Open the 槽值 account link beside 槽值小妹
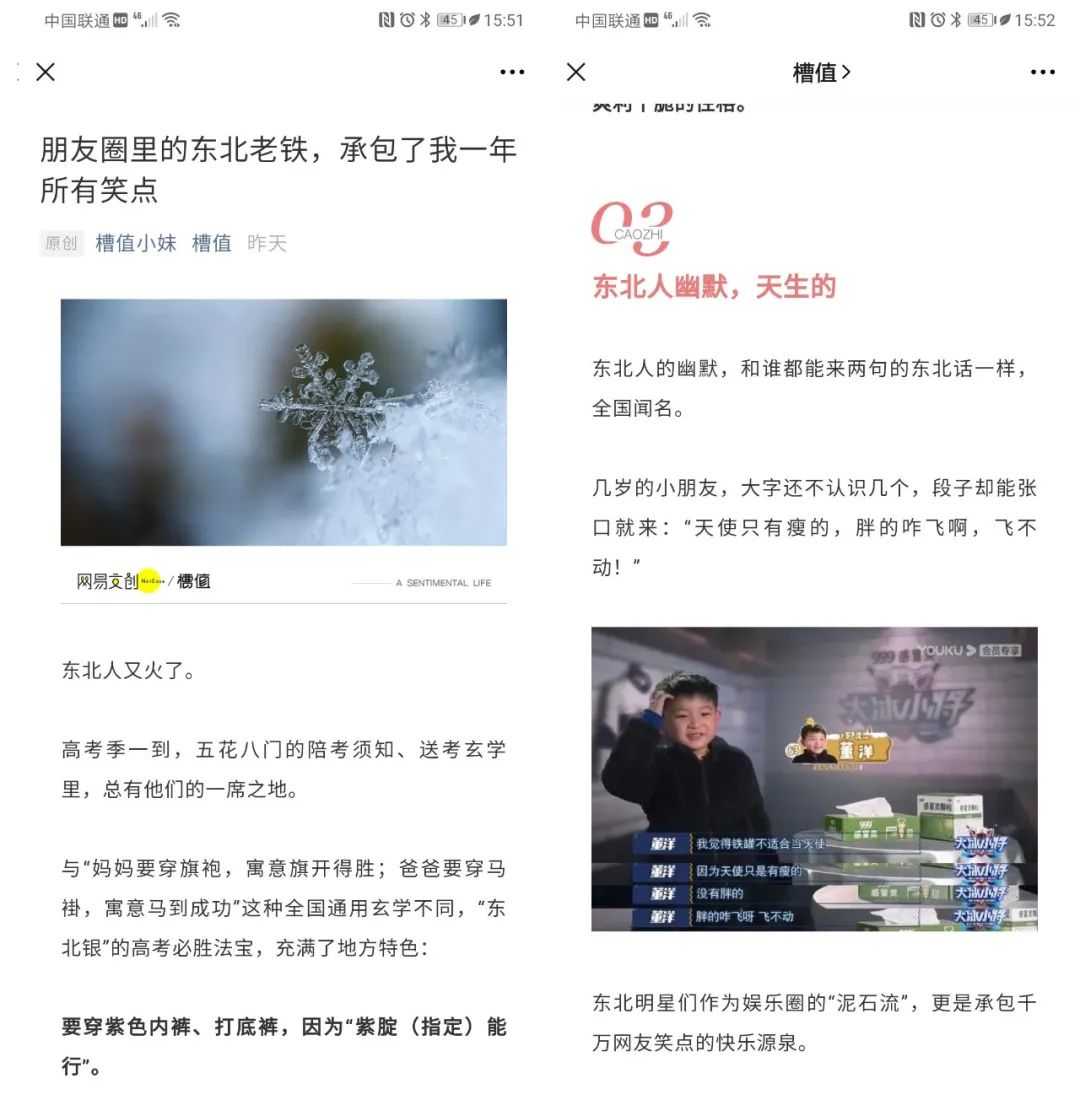Viewport: 1080px width, 1100px height. (x=211, y=243)
